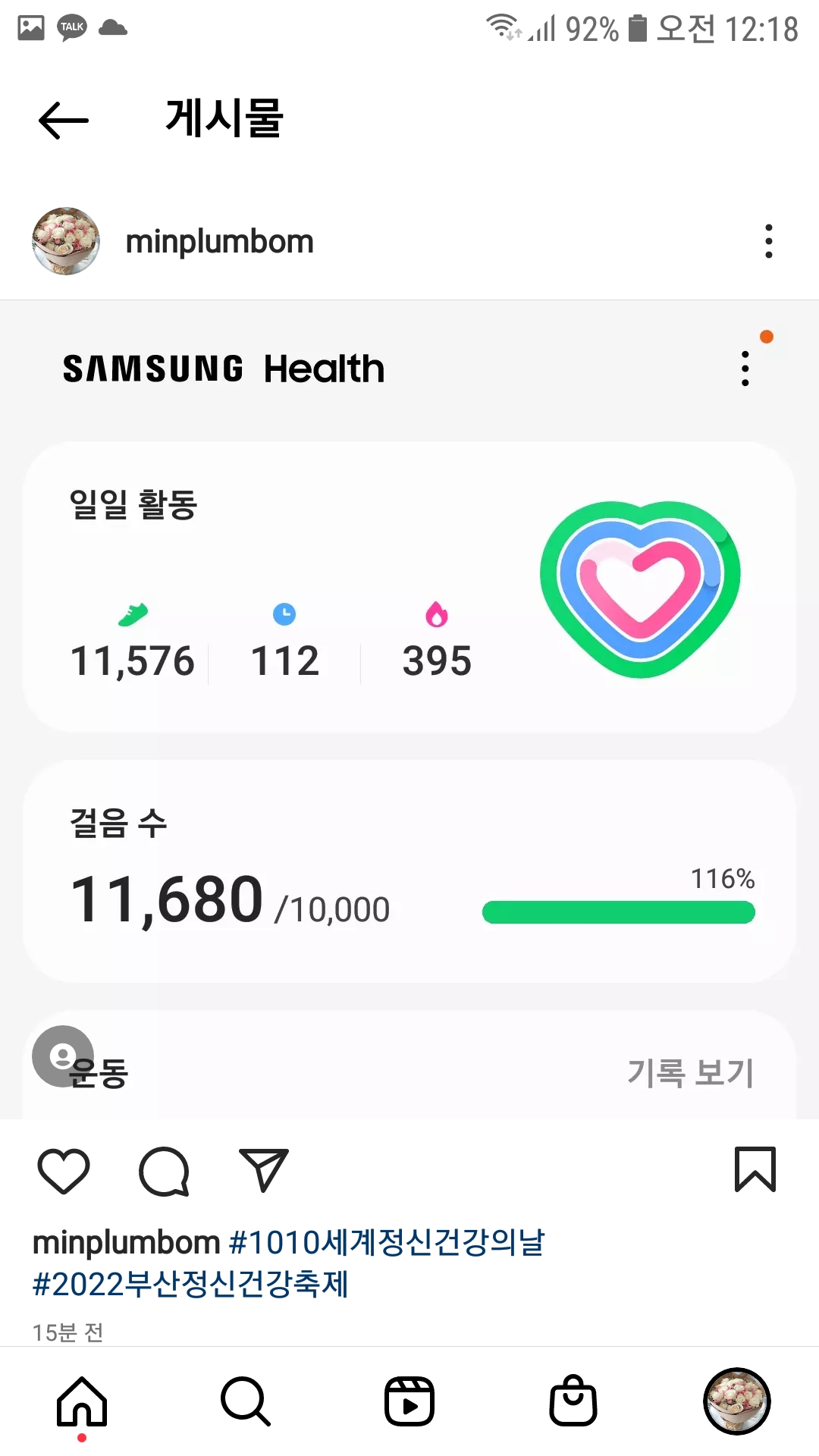
Task: Open hashtag #1010세계정신건강의날
Action: [387, 1242]
